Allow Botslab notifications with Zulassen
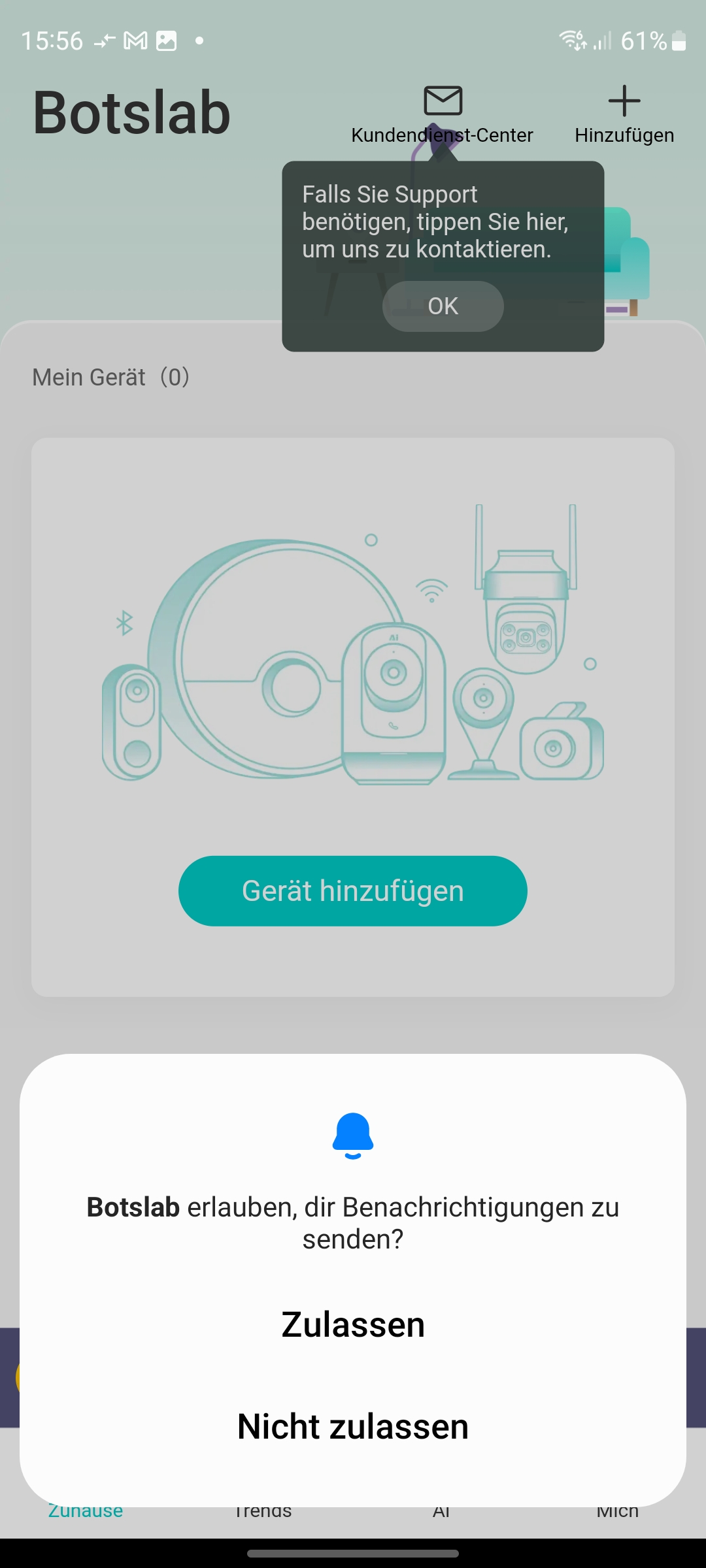This screenshot has height=1568, width=706. [353, 1325]
